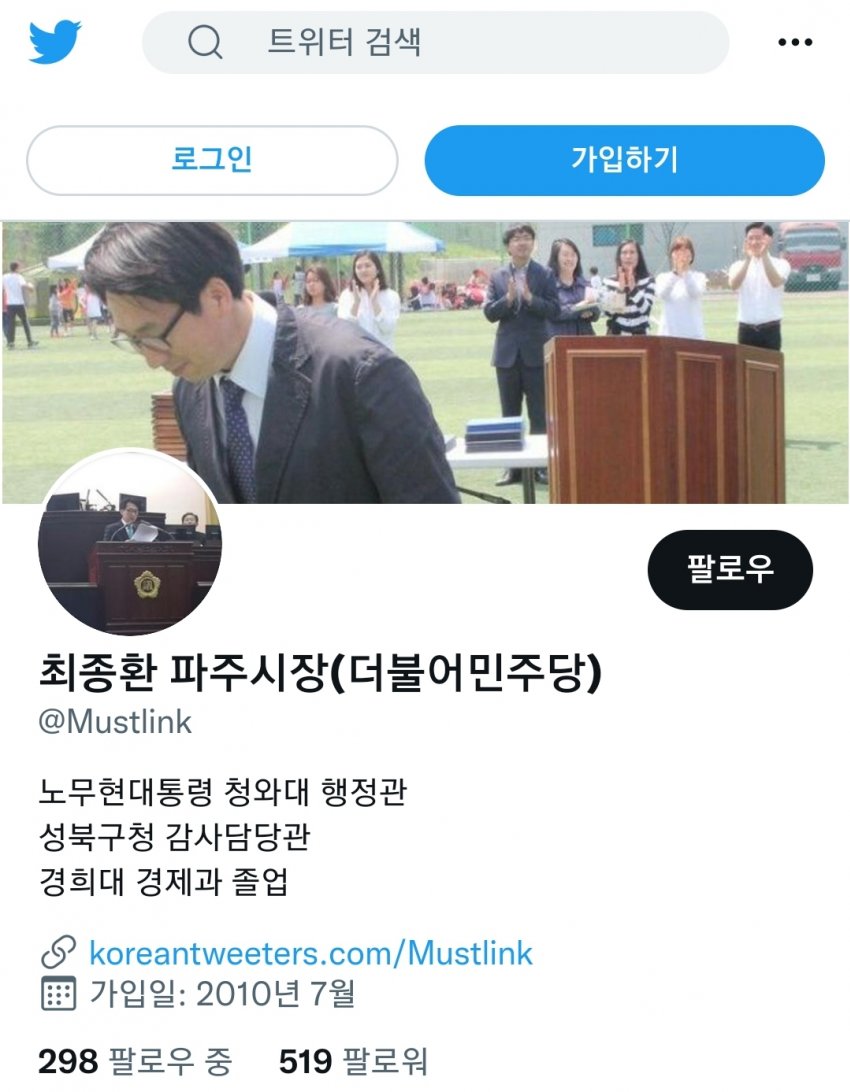Screen dimensions: 850x1092
Task: Show the 519 팔로워 followers list
Action: [353, 1061]
